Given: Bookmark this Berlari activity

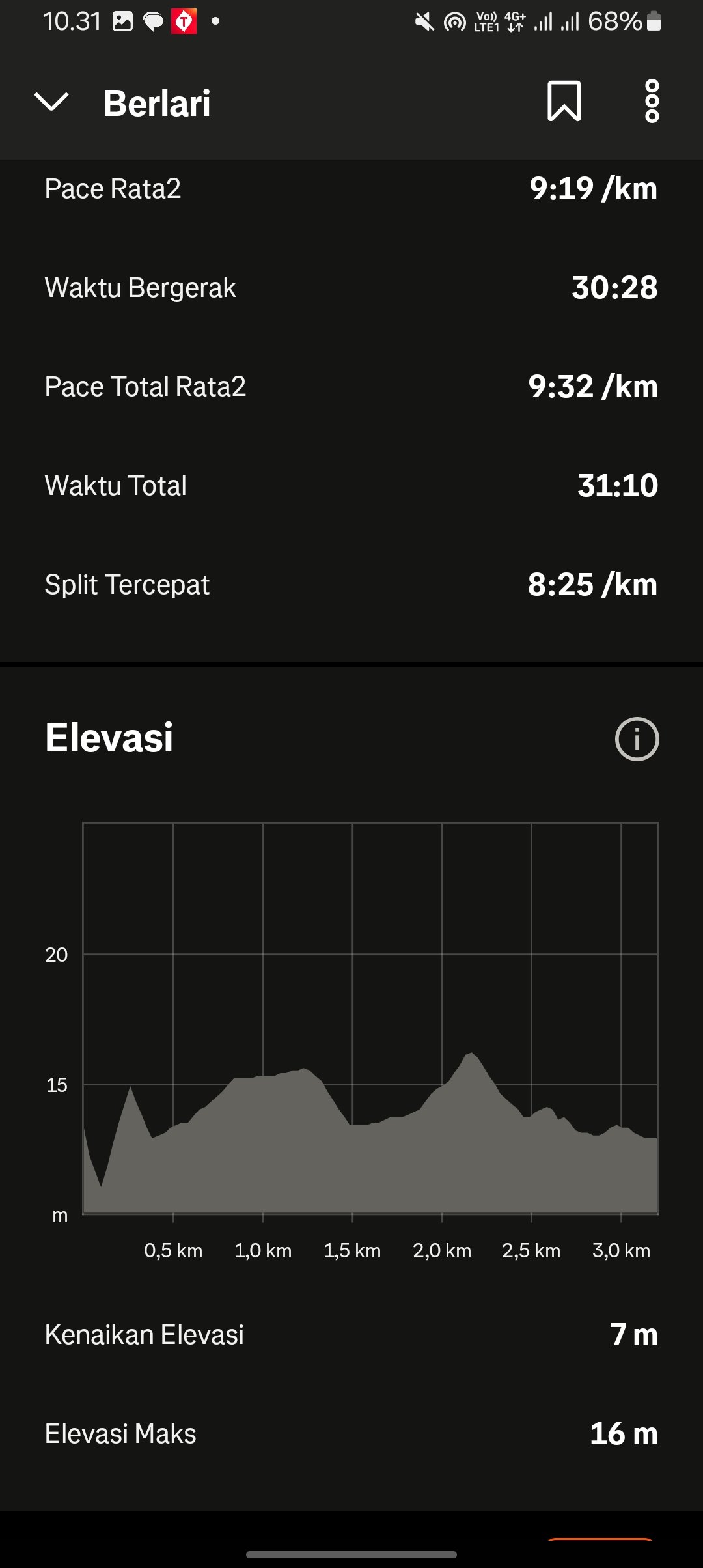Looking at the screenshot, I should 564,101.
